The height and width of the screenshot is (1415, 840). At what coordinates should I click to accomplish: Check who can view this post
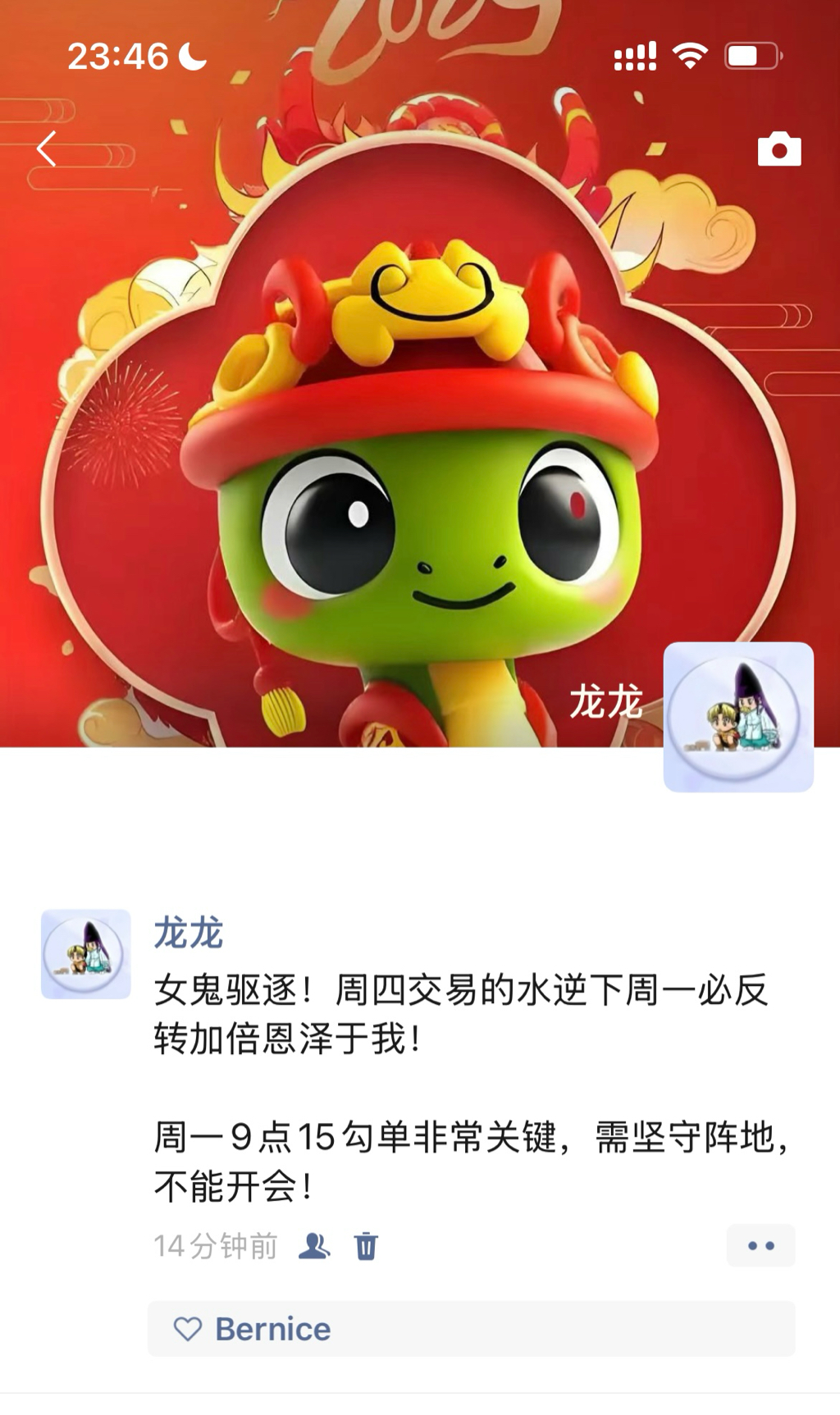314,1246
